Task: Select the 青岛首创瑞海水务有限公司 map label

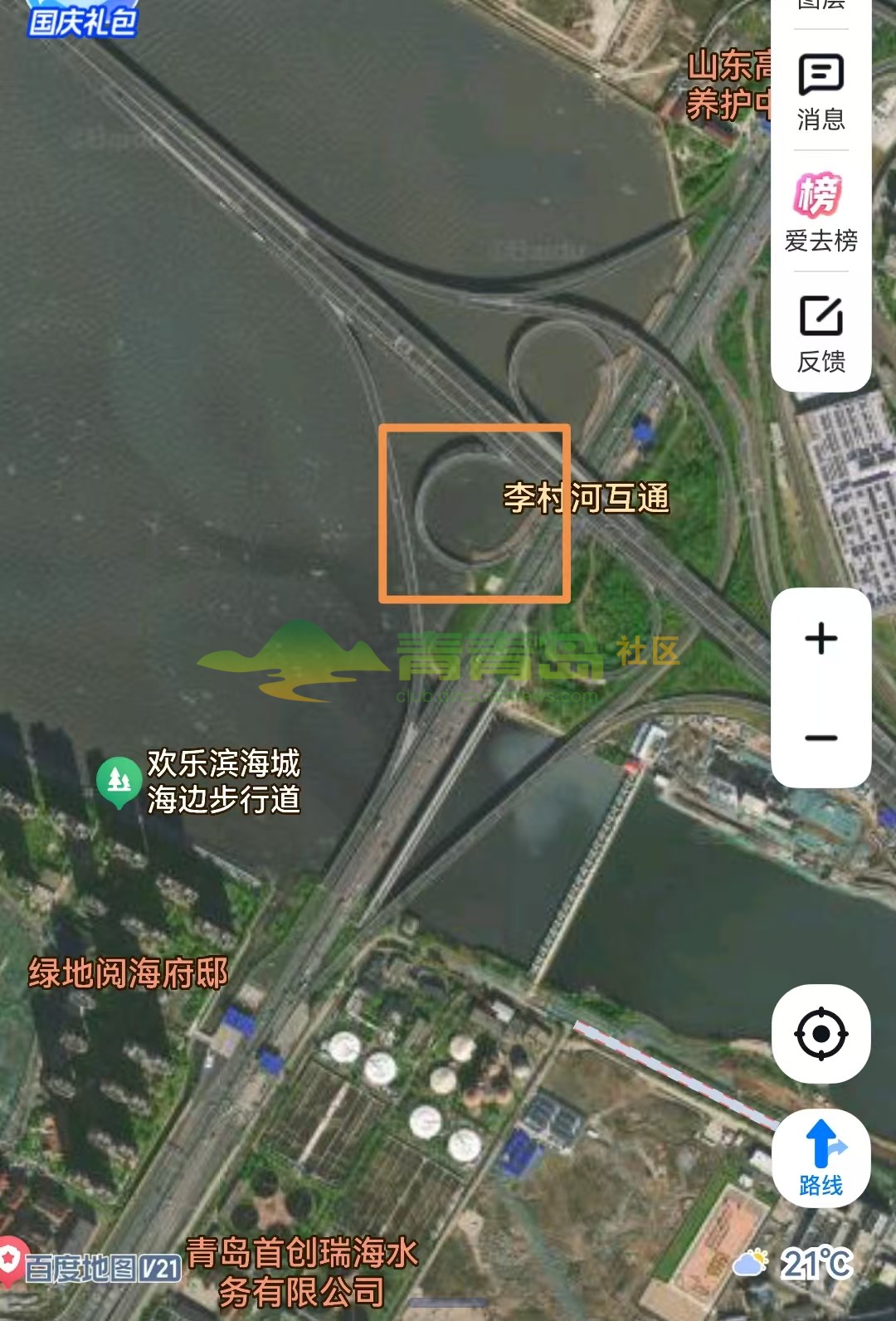Action: (301, 1271)
